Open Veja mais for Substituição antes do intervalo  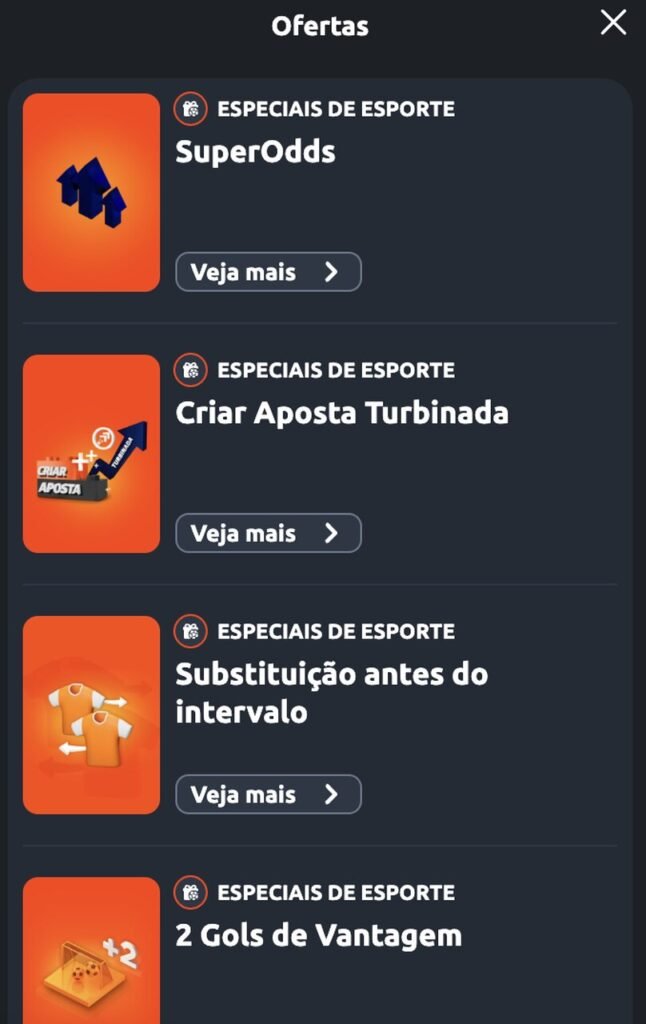[x=268, y=795]
